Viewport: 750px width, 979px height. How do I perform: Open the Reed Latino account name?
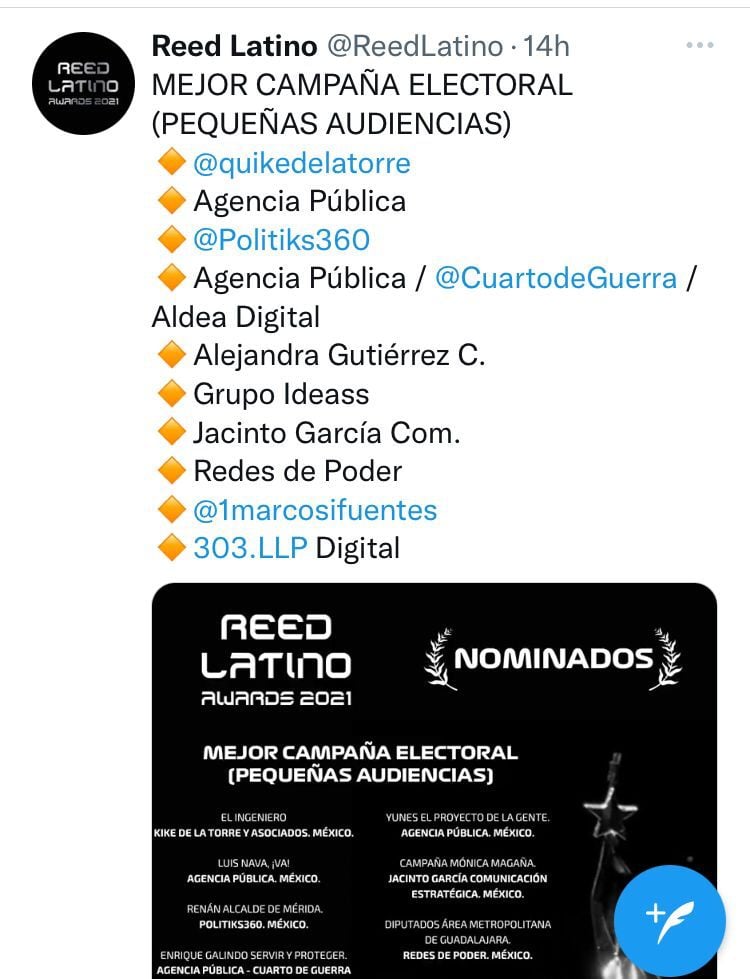point(234,46)
